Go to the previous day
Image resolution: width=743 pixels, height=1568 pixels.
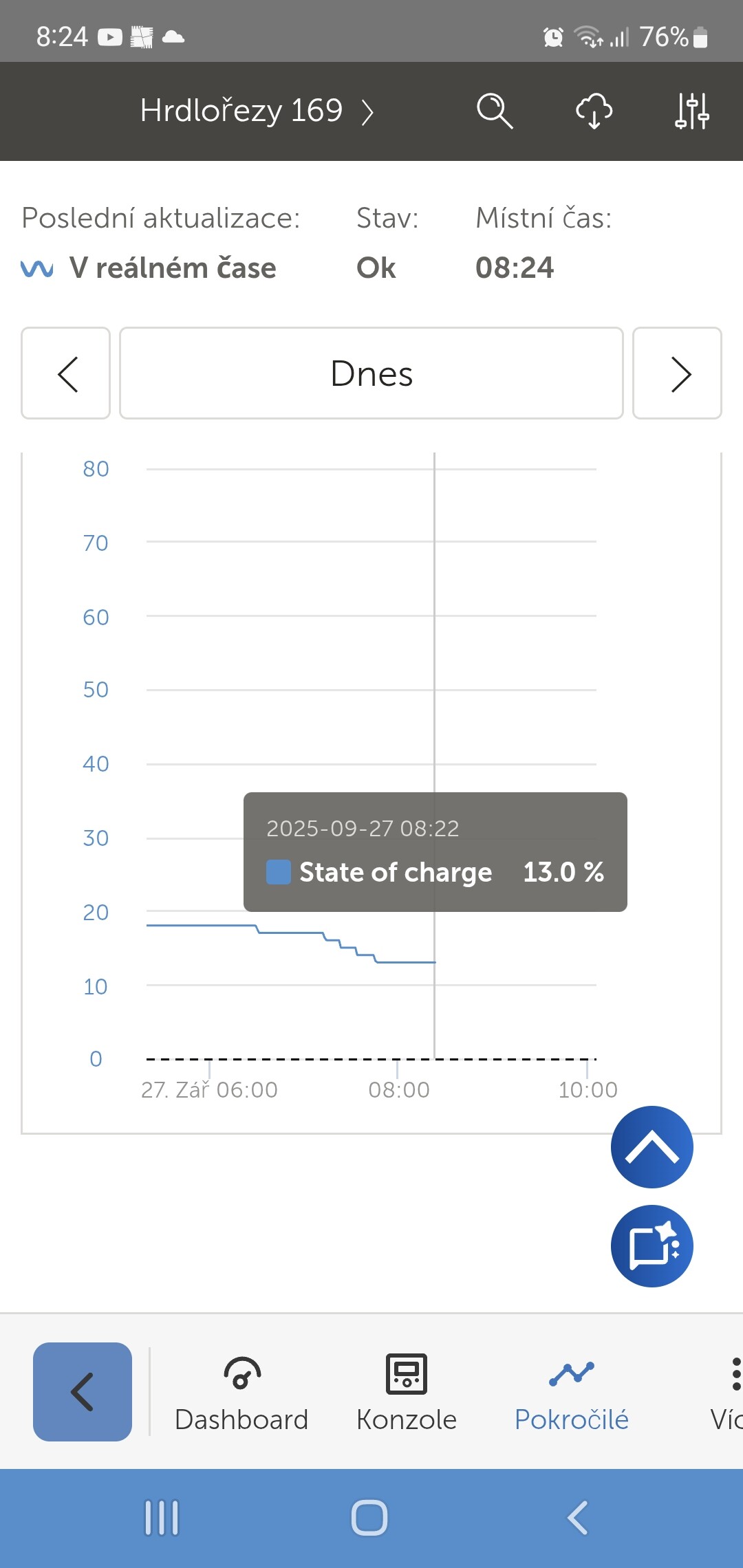66,373
